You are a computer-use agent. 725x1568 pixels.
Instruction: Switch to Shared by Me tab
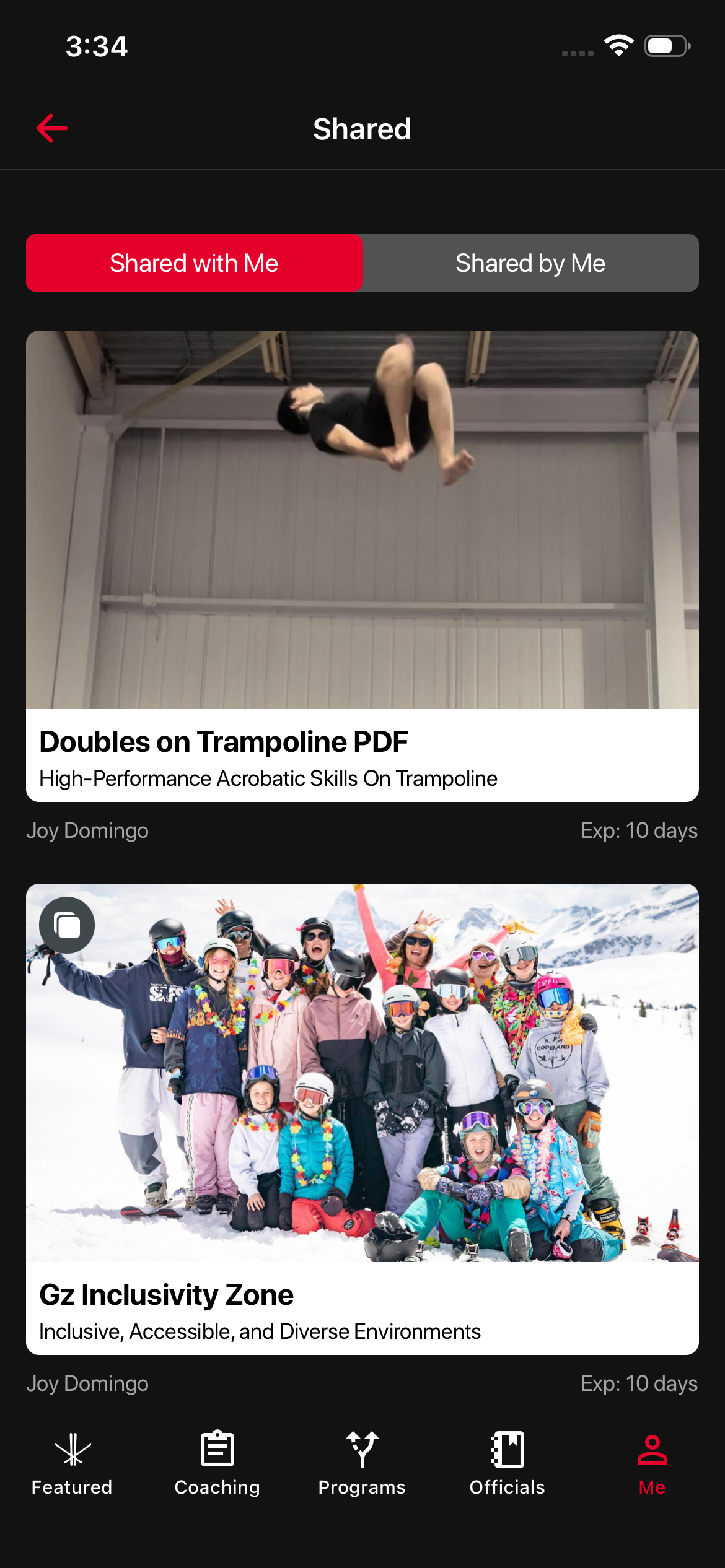point(530,263)
